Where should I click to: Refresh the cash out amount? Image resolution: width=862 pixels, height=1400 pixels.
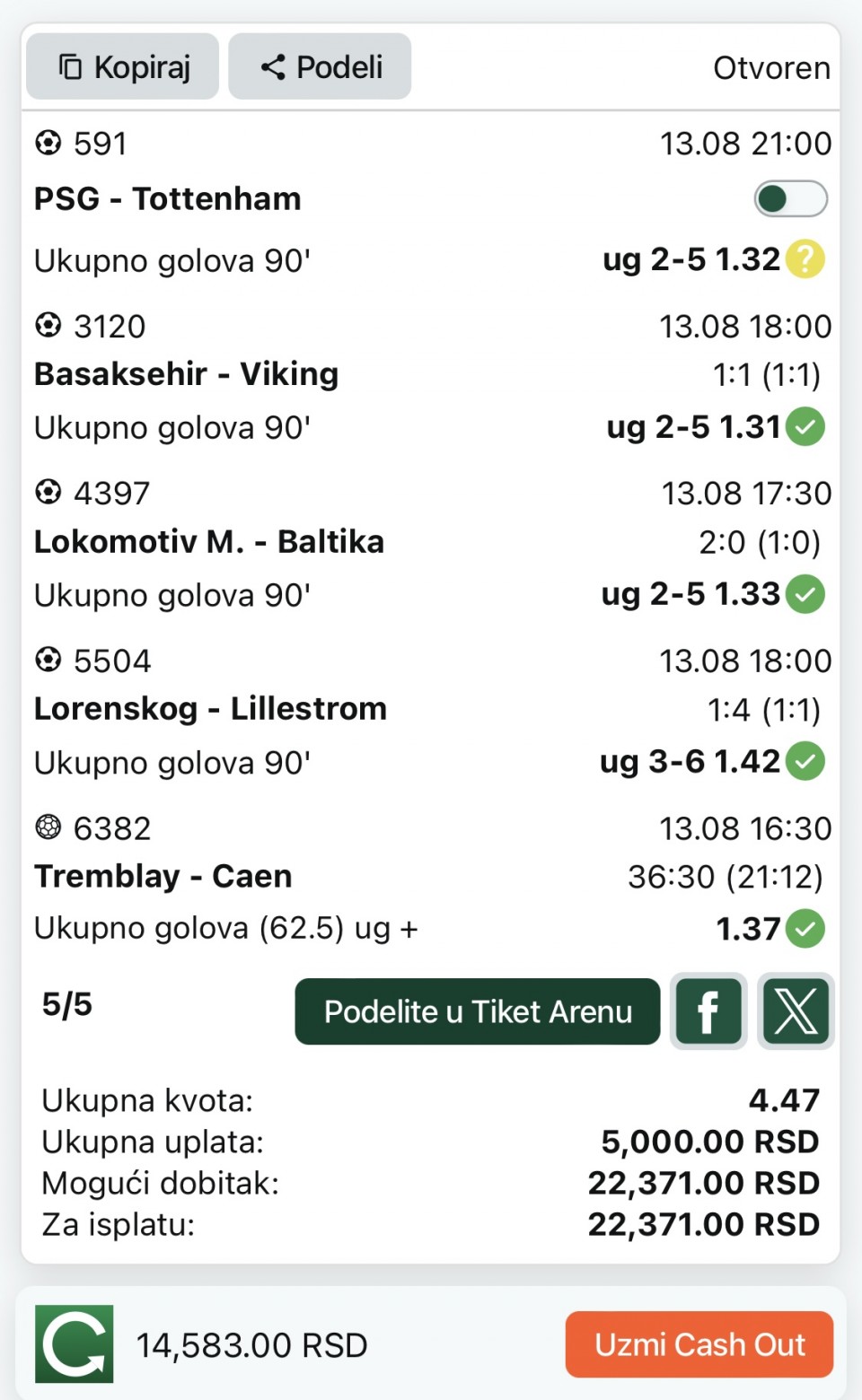click(x=75, y=1344)
